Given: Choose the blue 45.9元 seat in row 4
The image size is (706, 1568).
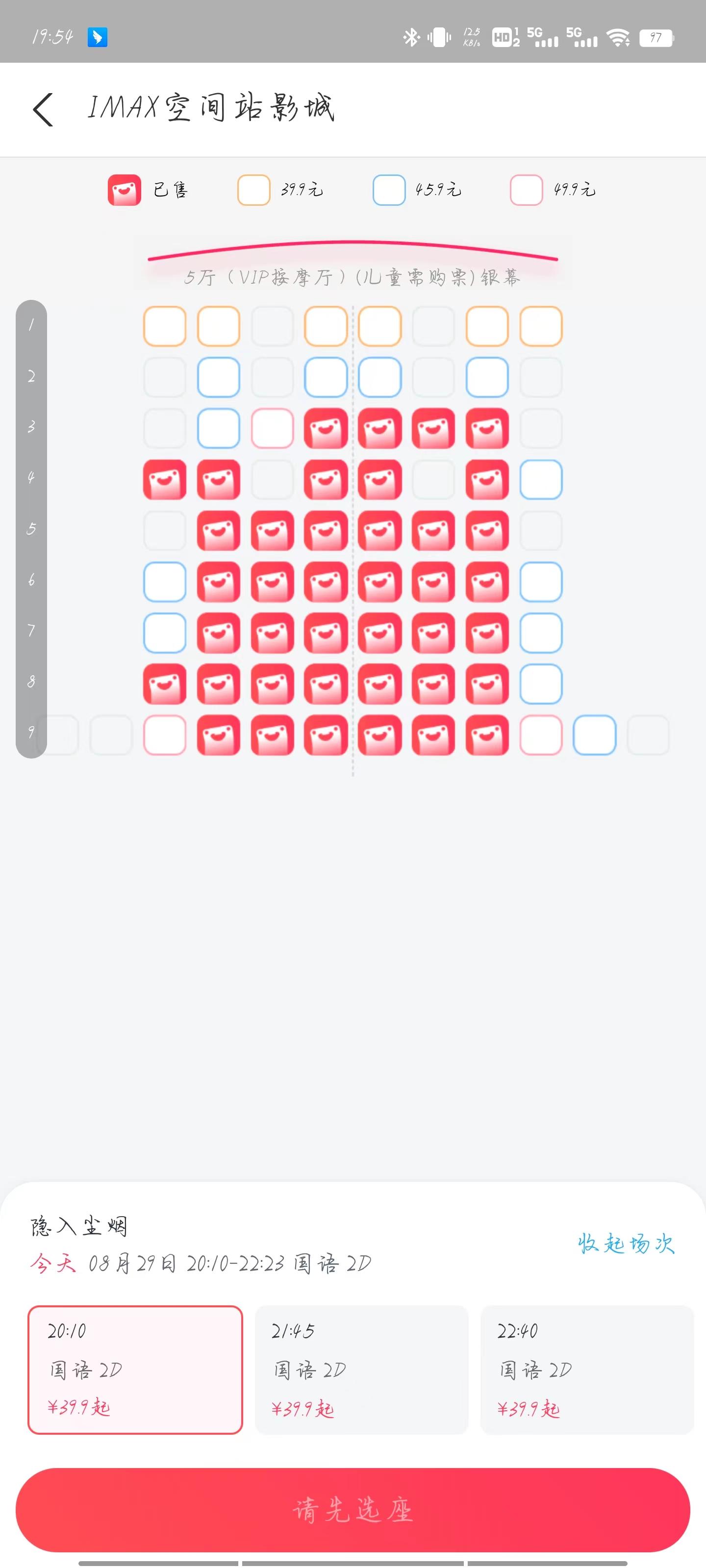Looking at the screenshot, I should [x=541, y=480].
